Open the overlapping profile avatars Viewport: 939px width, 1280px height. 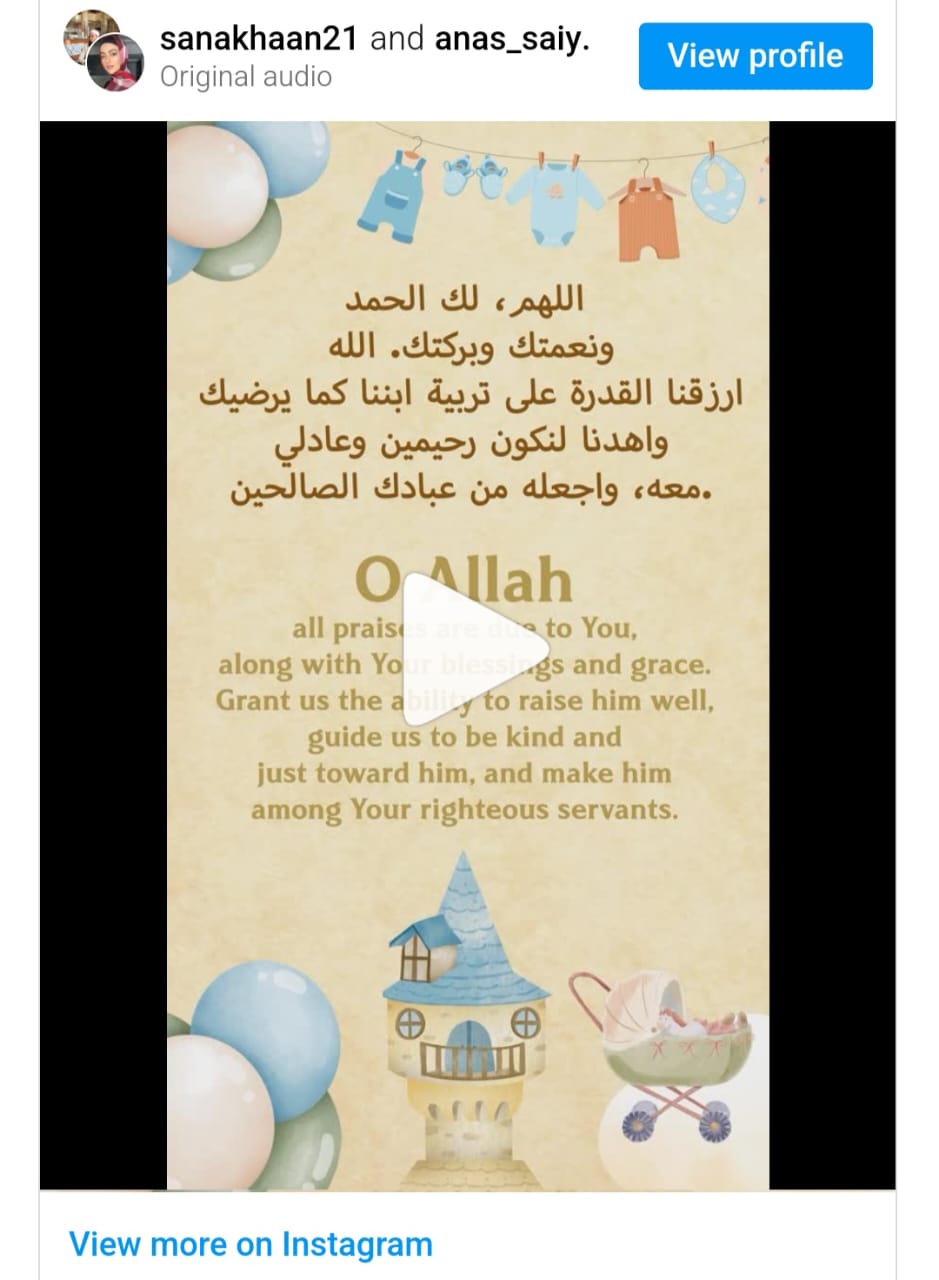103,51
